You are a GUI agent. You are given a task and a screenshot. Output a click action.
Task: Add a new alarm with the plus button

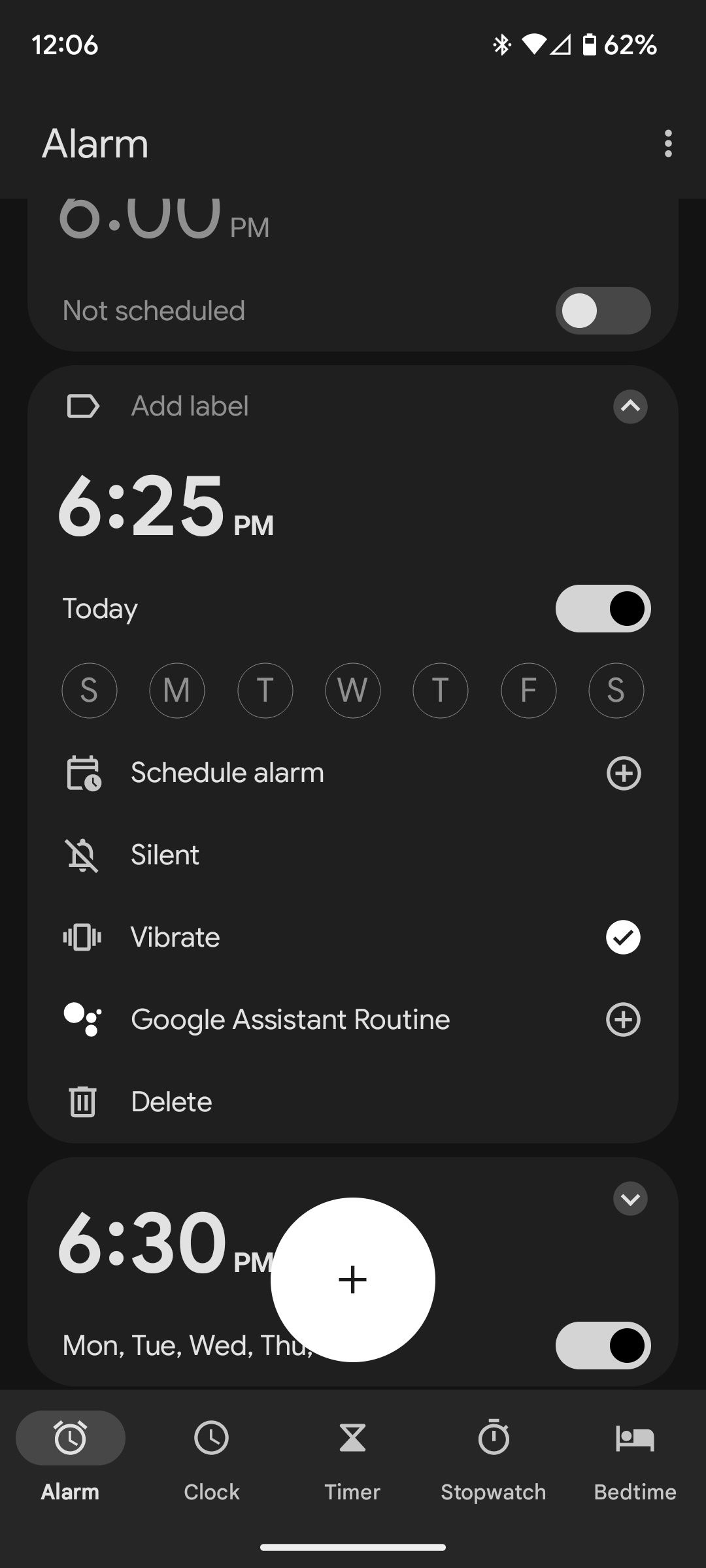352,1279
